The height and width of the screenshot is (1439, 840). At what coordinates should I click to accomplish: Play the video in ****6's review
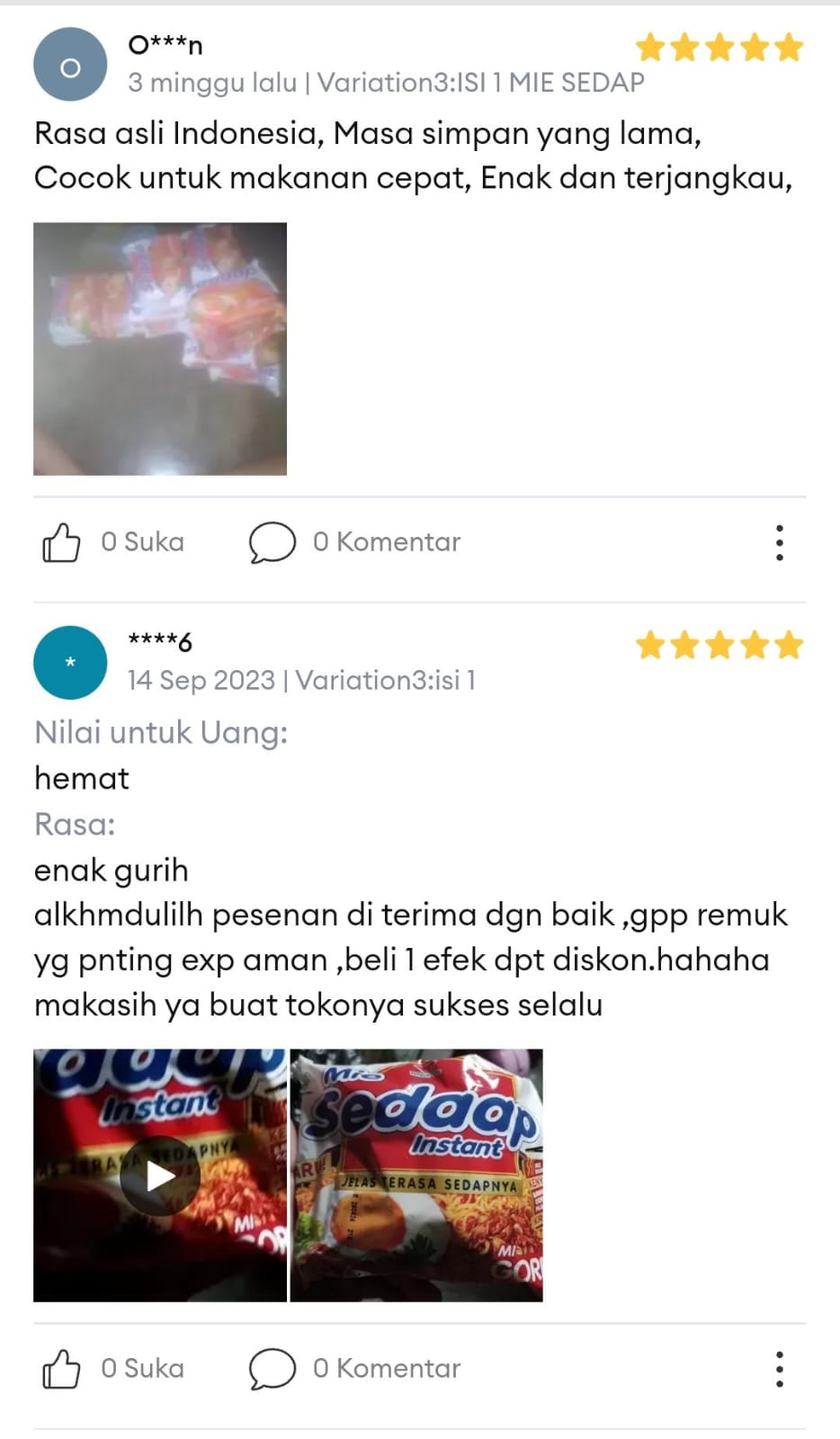160,1175
